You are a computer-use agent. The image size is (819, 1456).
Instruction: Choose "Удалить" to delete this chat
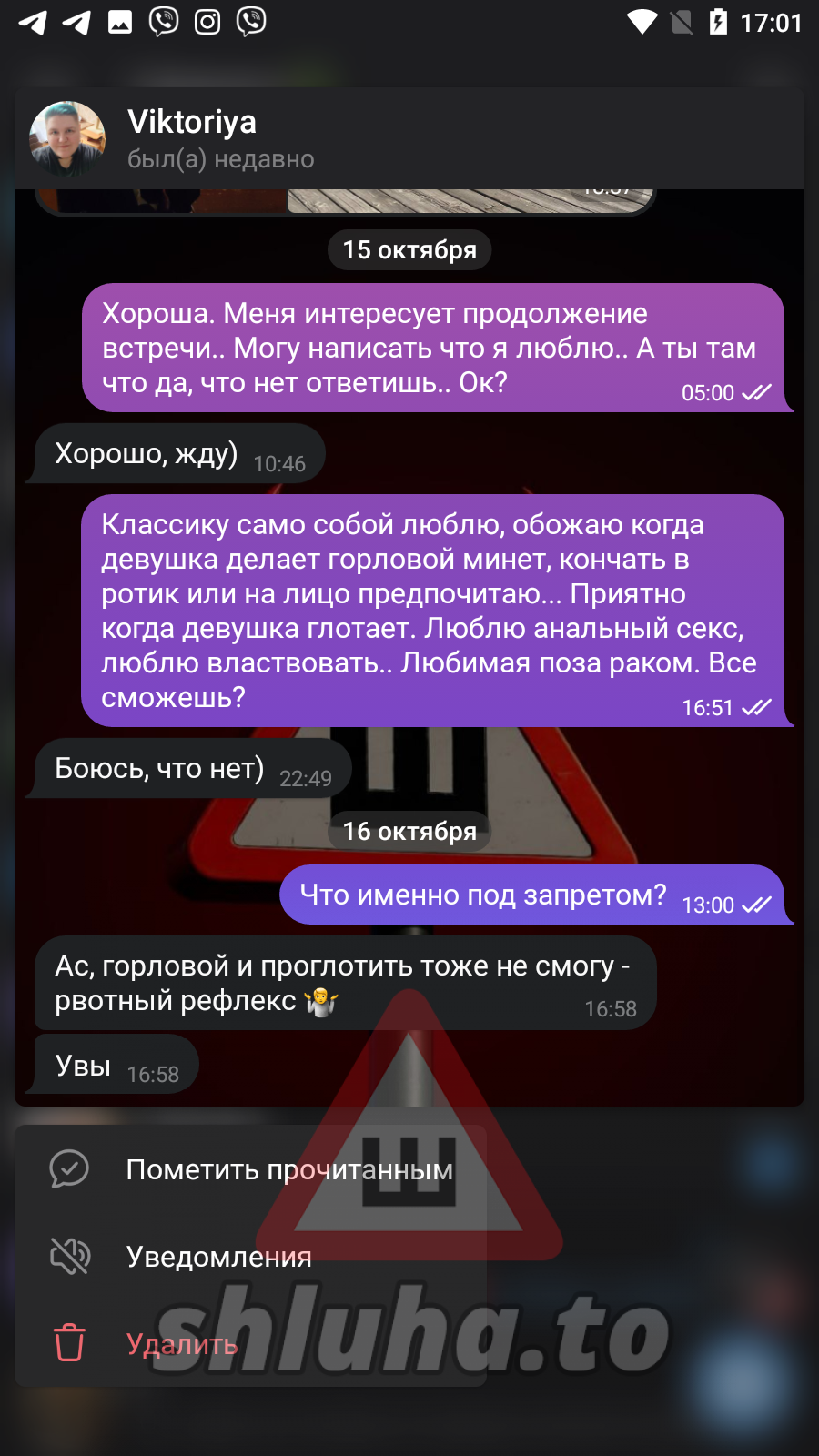[181, 1343]
